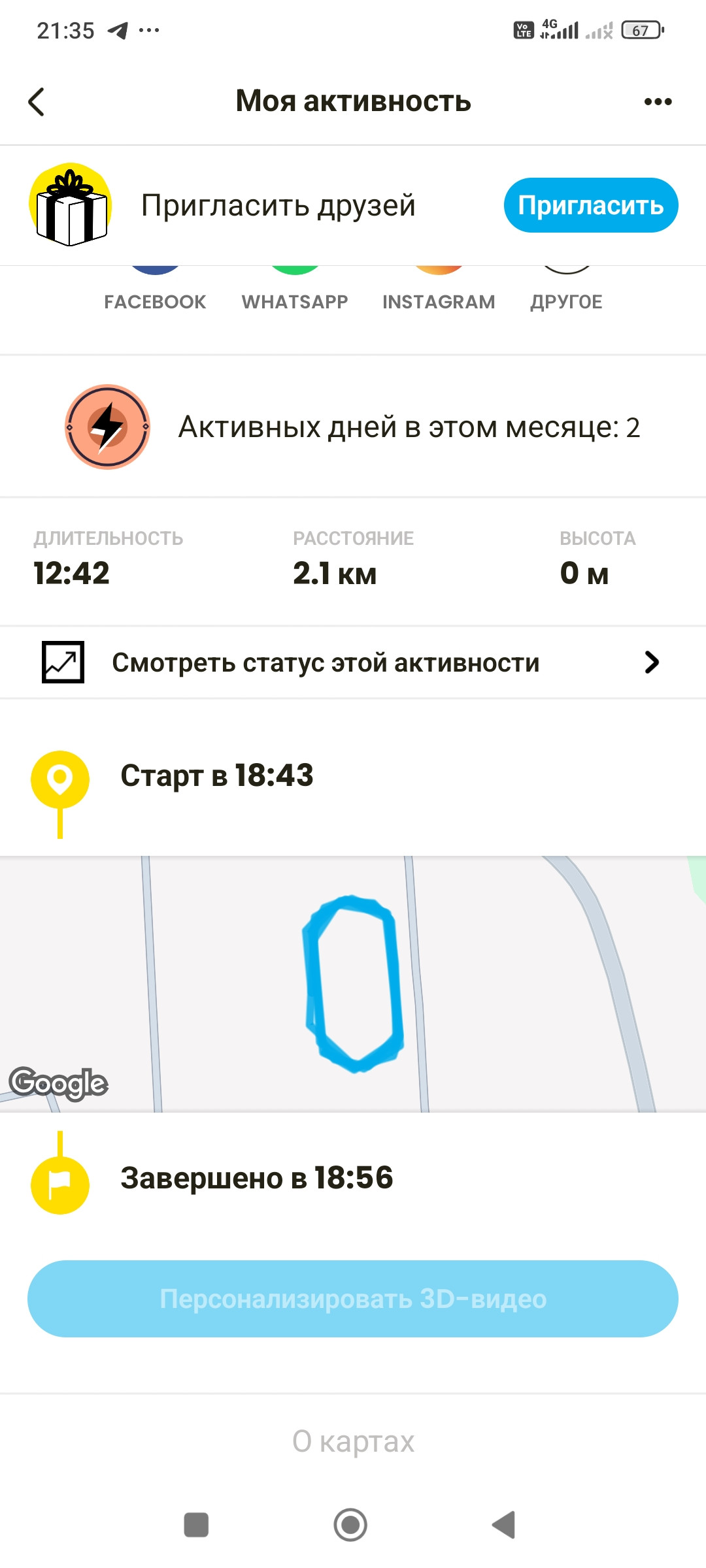Open the three-dot overflow menu
This screenshot has height=1568, width=706.
[x=658, y=102]
